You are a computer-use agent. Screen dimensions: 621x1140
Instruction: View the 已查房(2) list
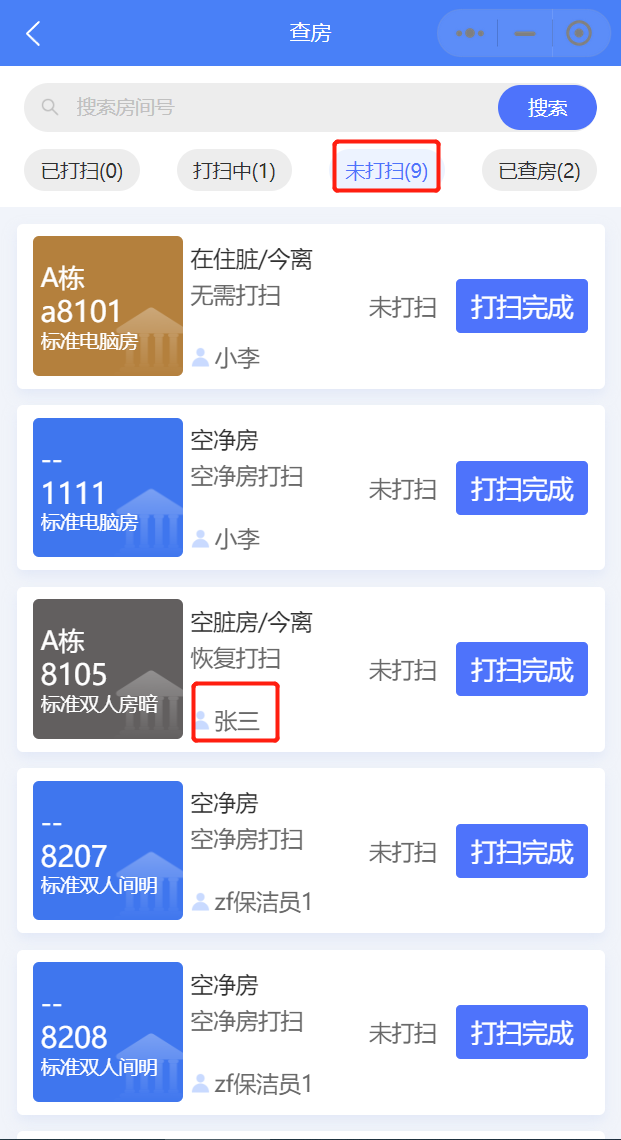540,170
